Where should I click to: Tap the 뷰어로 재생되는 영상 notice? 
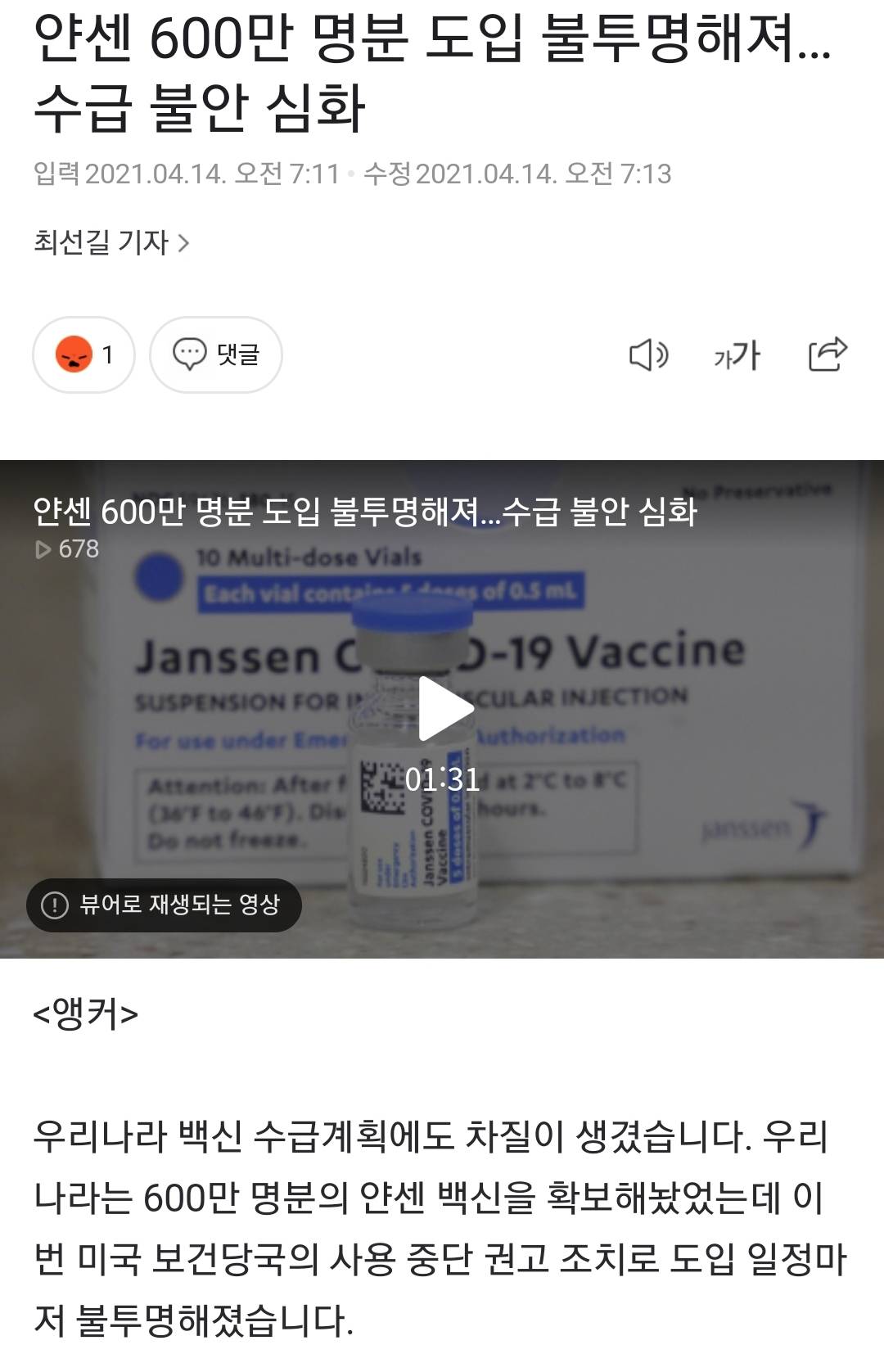click(164, 905)
